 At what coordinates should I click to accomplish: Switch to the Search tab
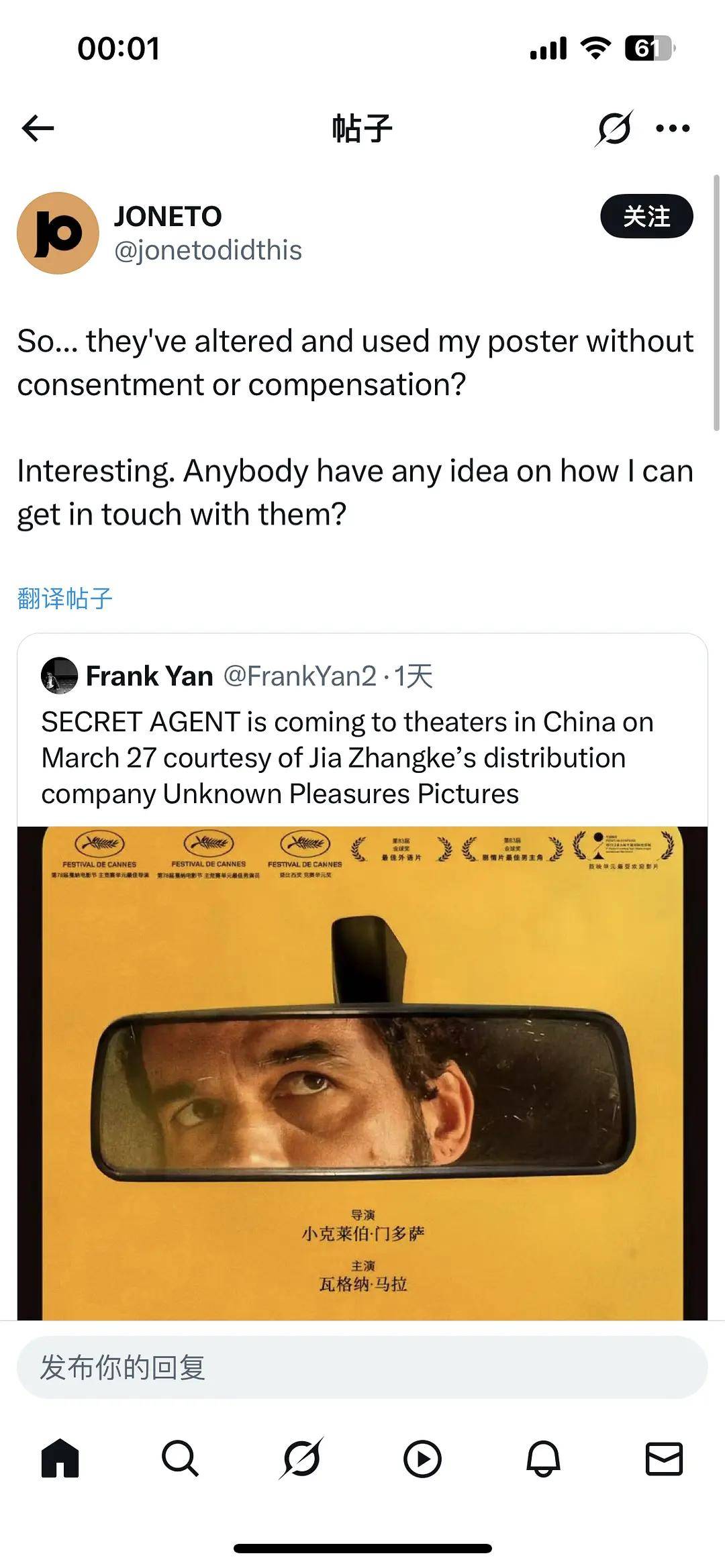pyautogui.click(x=181, y=1458)
